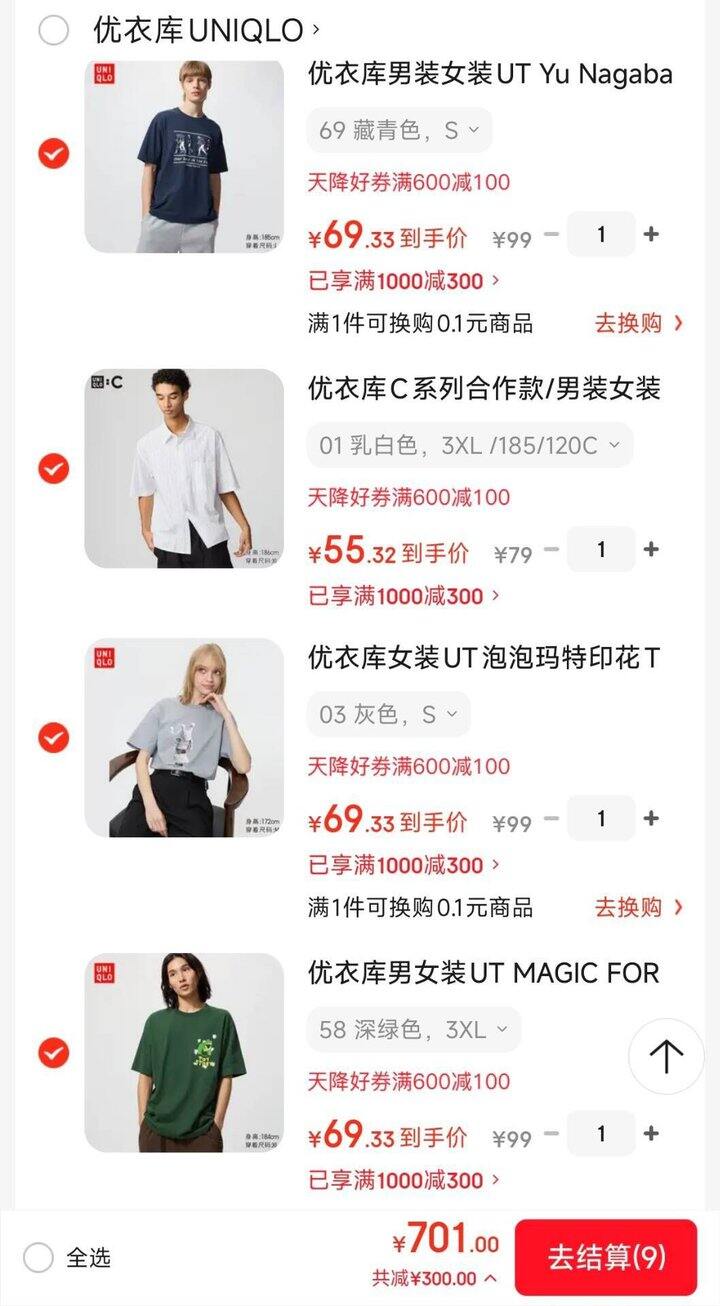
Task: Change the 58 深绿色, 3XL option
Action: [x=413, y=1029]
